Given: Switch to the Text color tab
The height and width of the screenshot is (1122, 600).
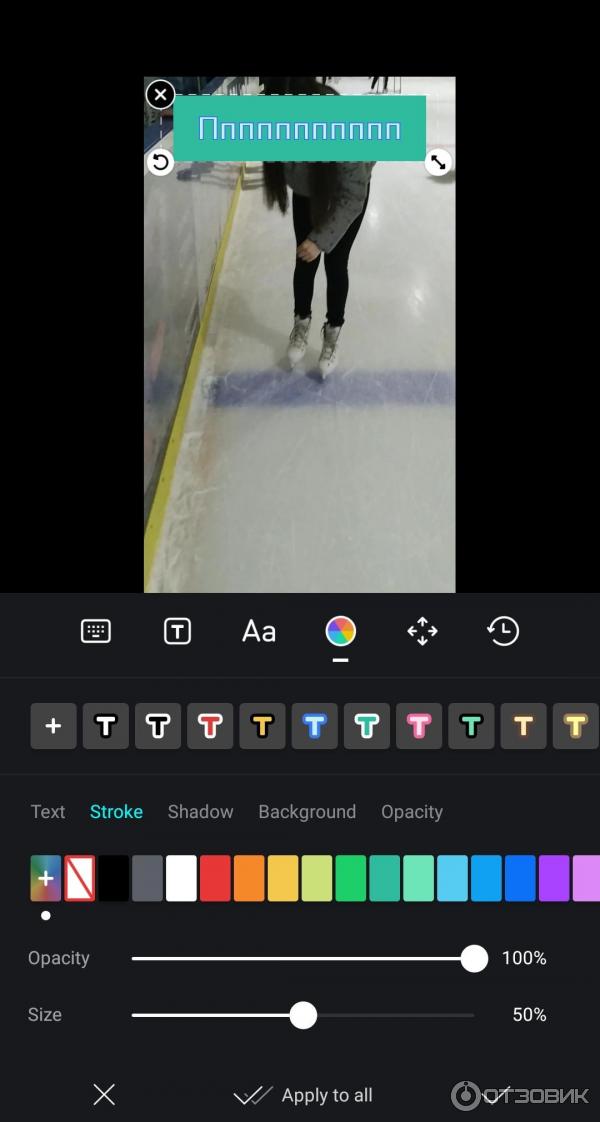Looking at the screenshot, I should 48,812.
